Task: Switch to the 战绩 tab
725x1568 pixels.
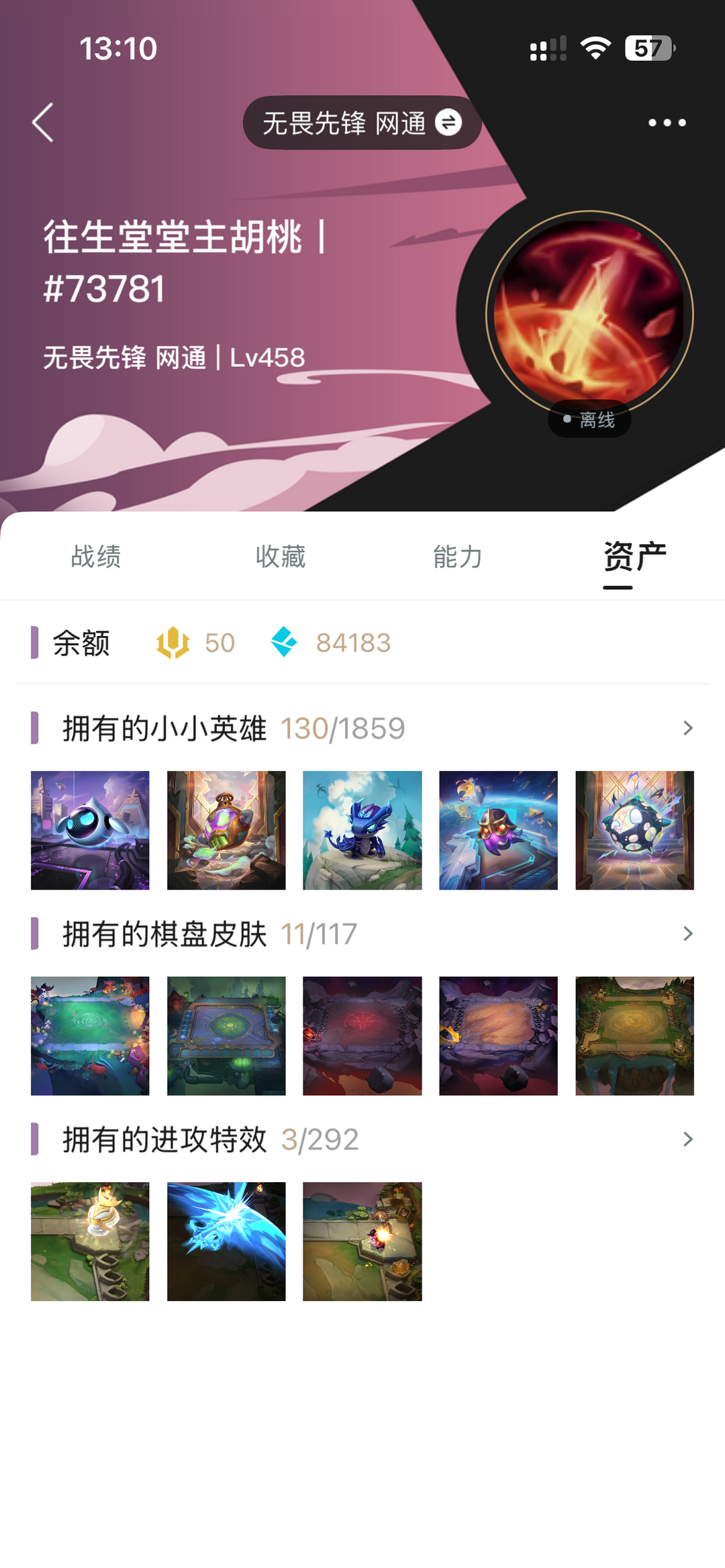Action: [96, 557]
